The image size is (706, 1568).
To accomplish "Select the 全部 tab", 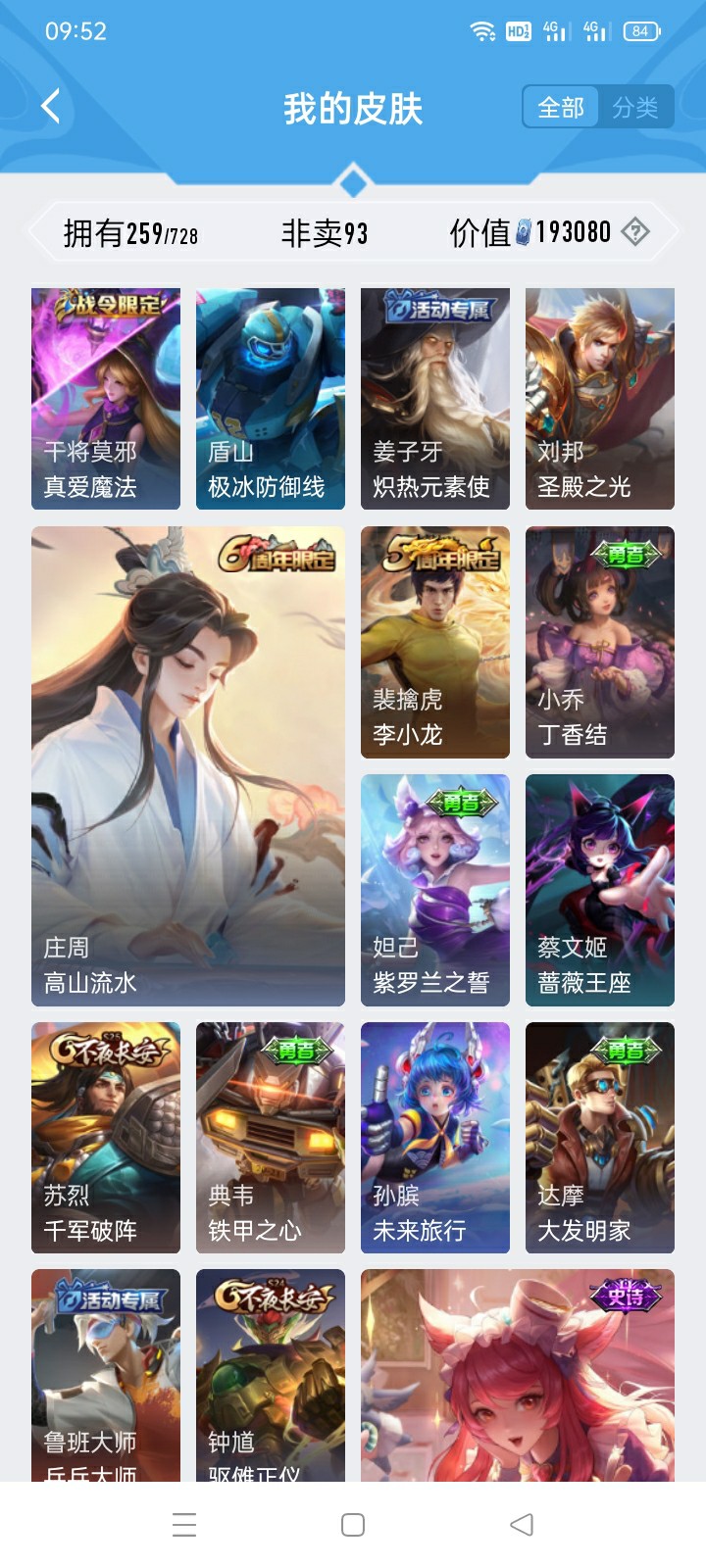I will tap(561, 108).
